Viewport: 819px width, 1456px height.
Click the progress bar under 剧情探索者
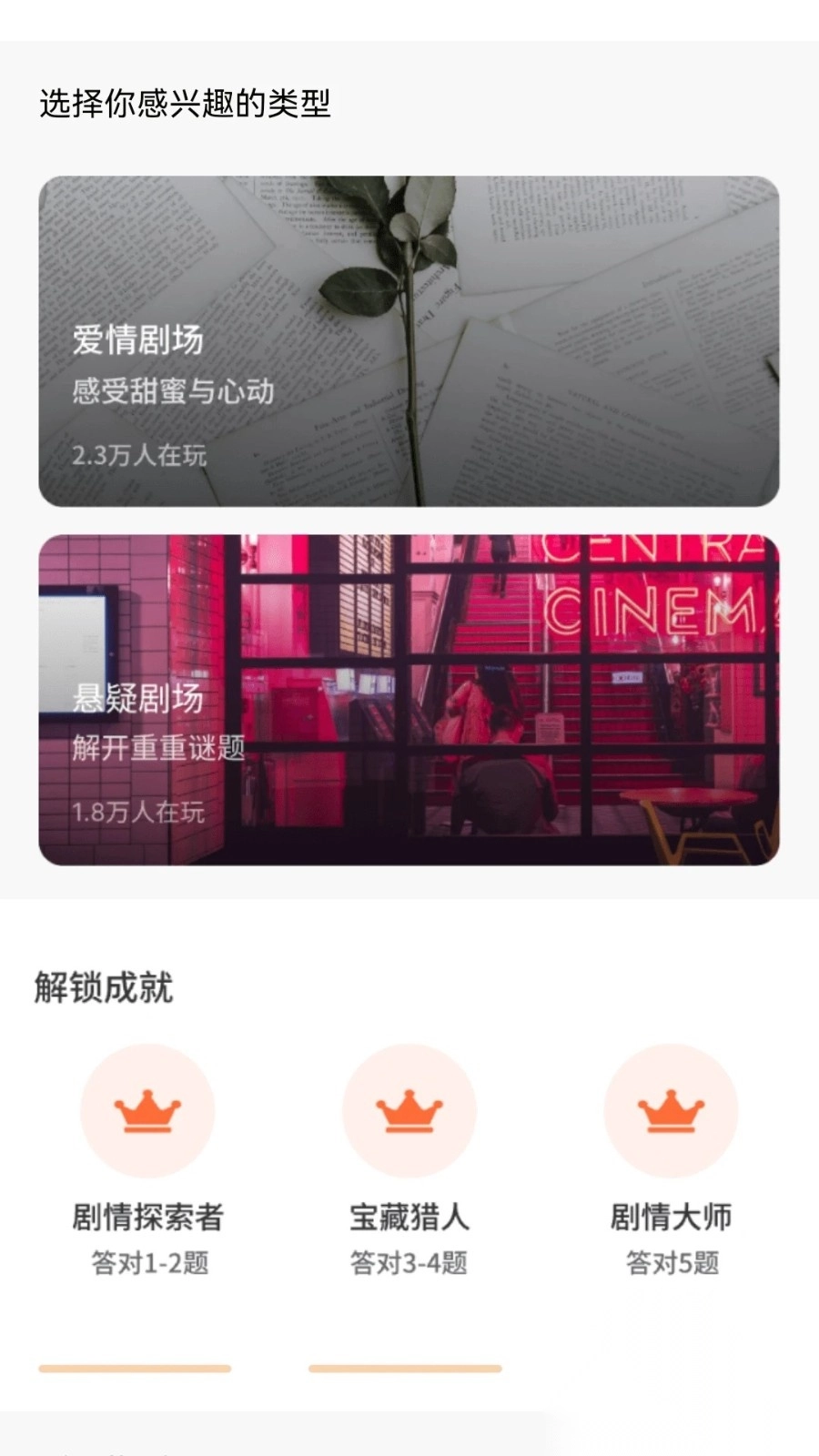pos(135,1367)
